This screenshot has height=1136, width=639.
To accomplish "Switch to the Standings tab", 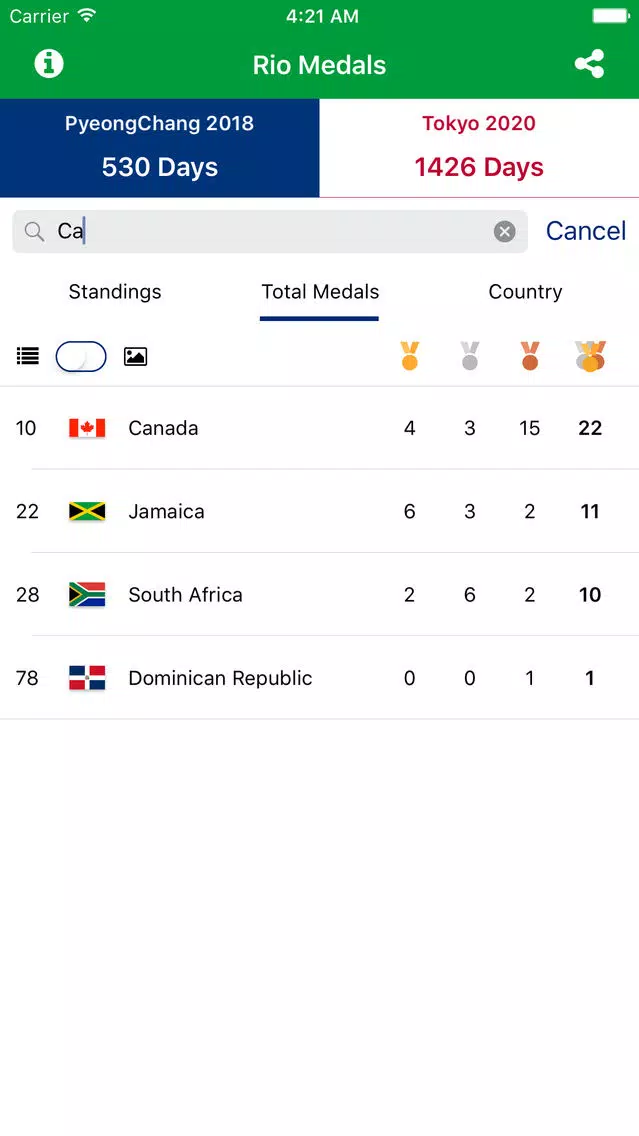I will coord(115,292).
